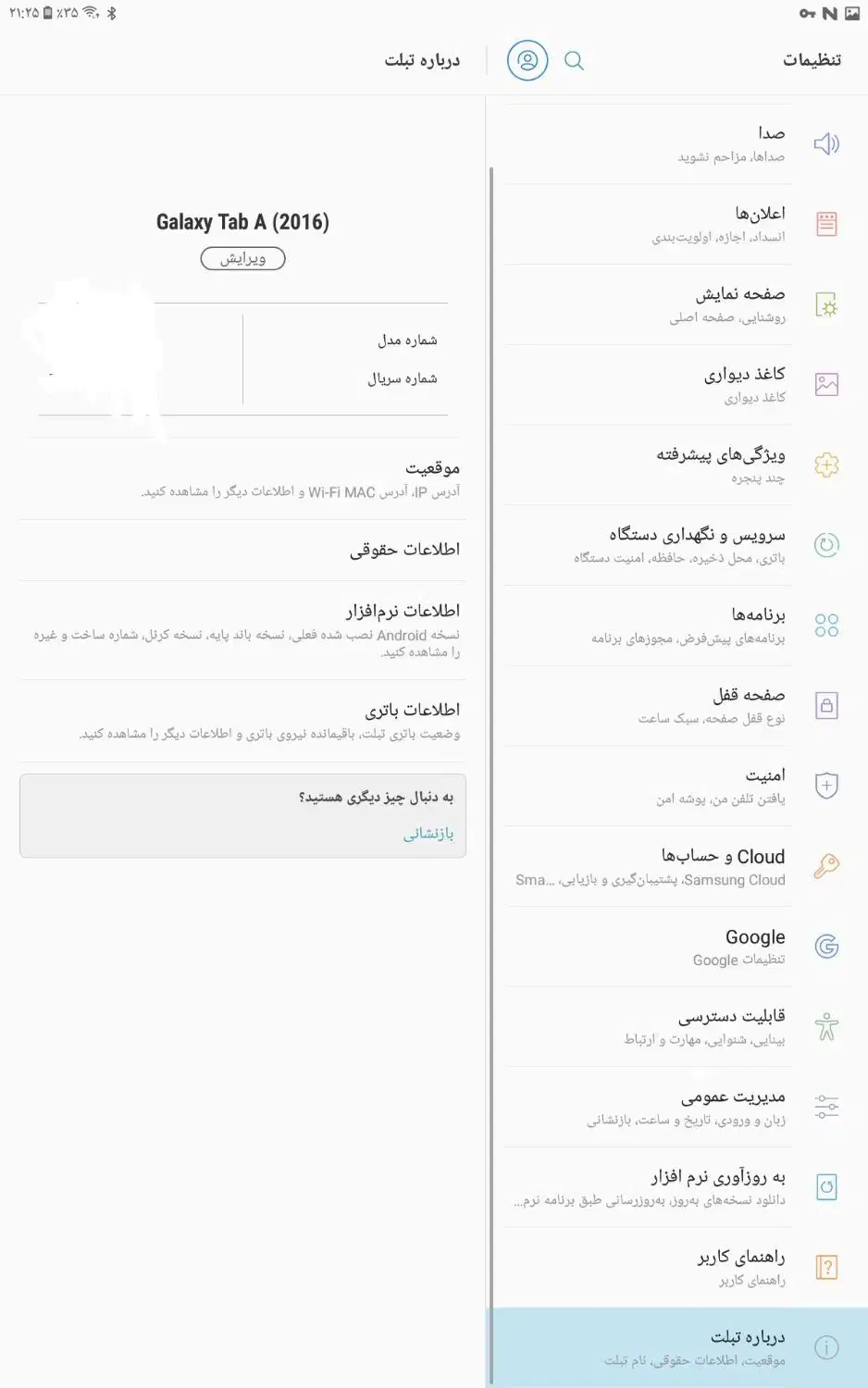Tap the ویرایش (Edit) button
Viewport: 868px width, 1388px height.
coord(242,258)
